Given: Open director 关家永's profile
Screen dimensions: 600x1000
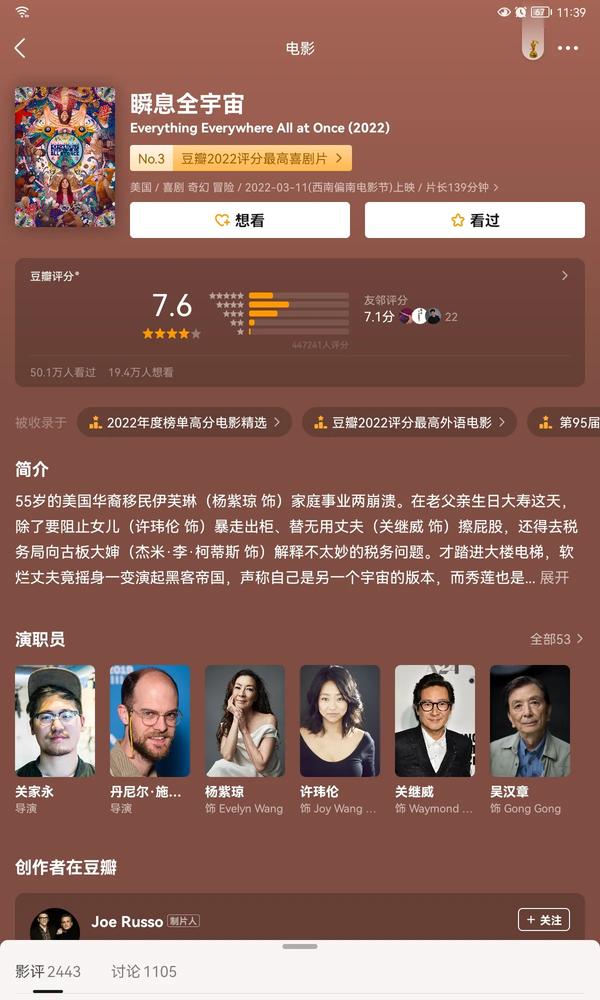Looking at the screenshot, I should tap(55, 722).
